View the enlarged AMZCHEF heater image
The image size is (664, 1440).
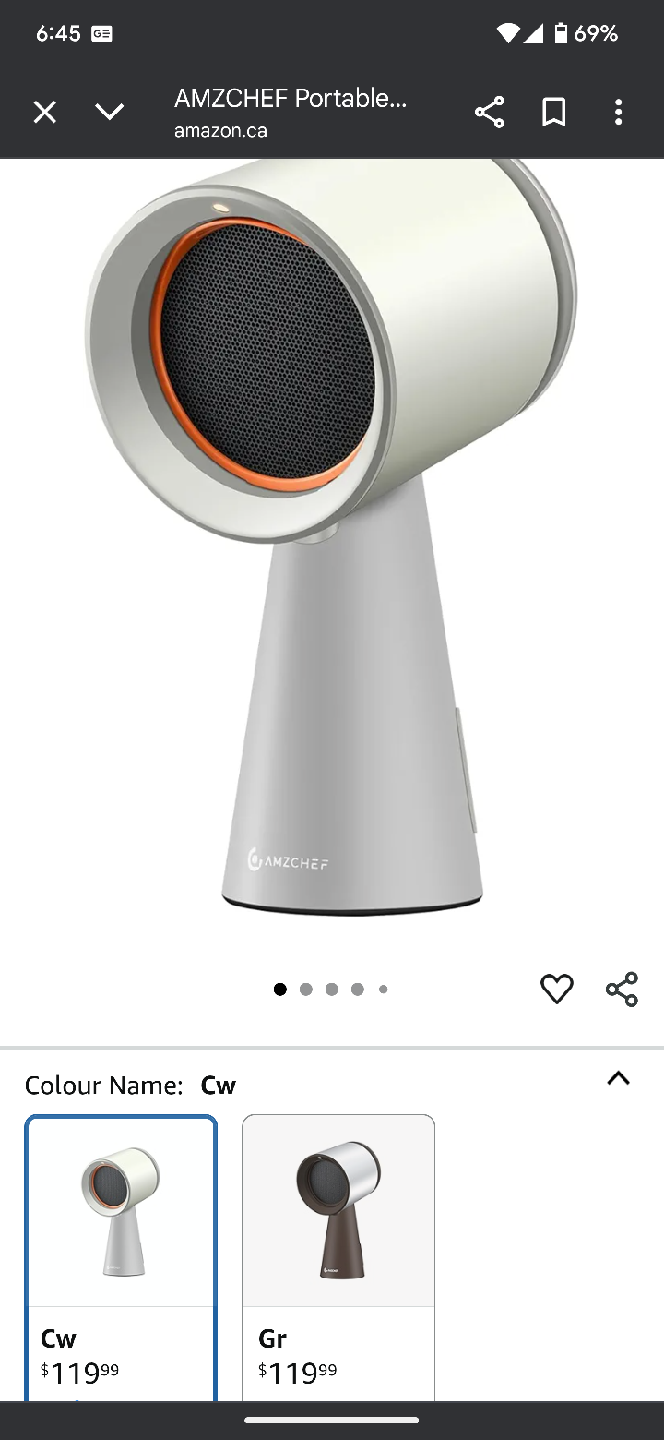click(332, 540)
